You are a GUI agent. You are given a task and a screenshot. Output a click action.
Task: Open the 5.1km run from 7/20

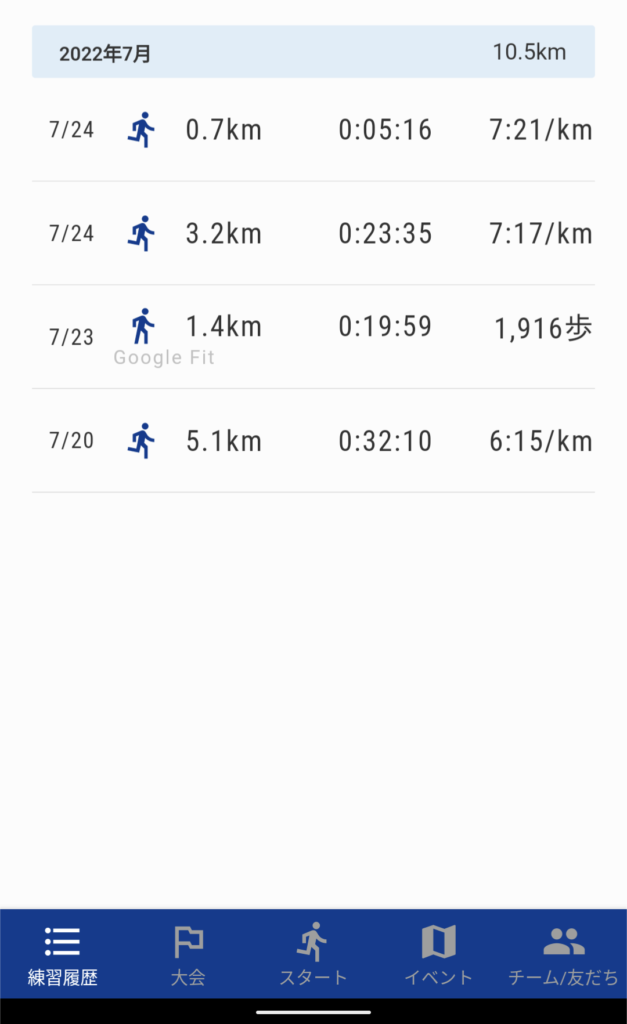click(x=313, y=441)
